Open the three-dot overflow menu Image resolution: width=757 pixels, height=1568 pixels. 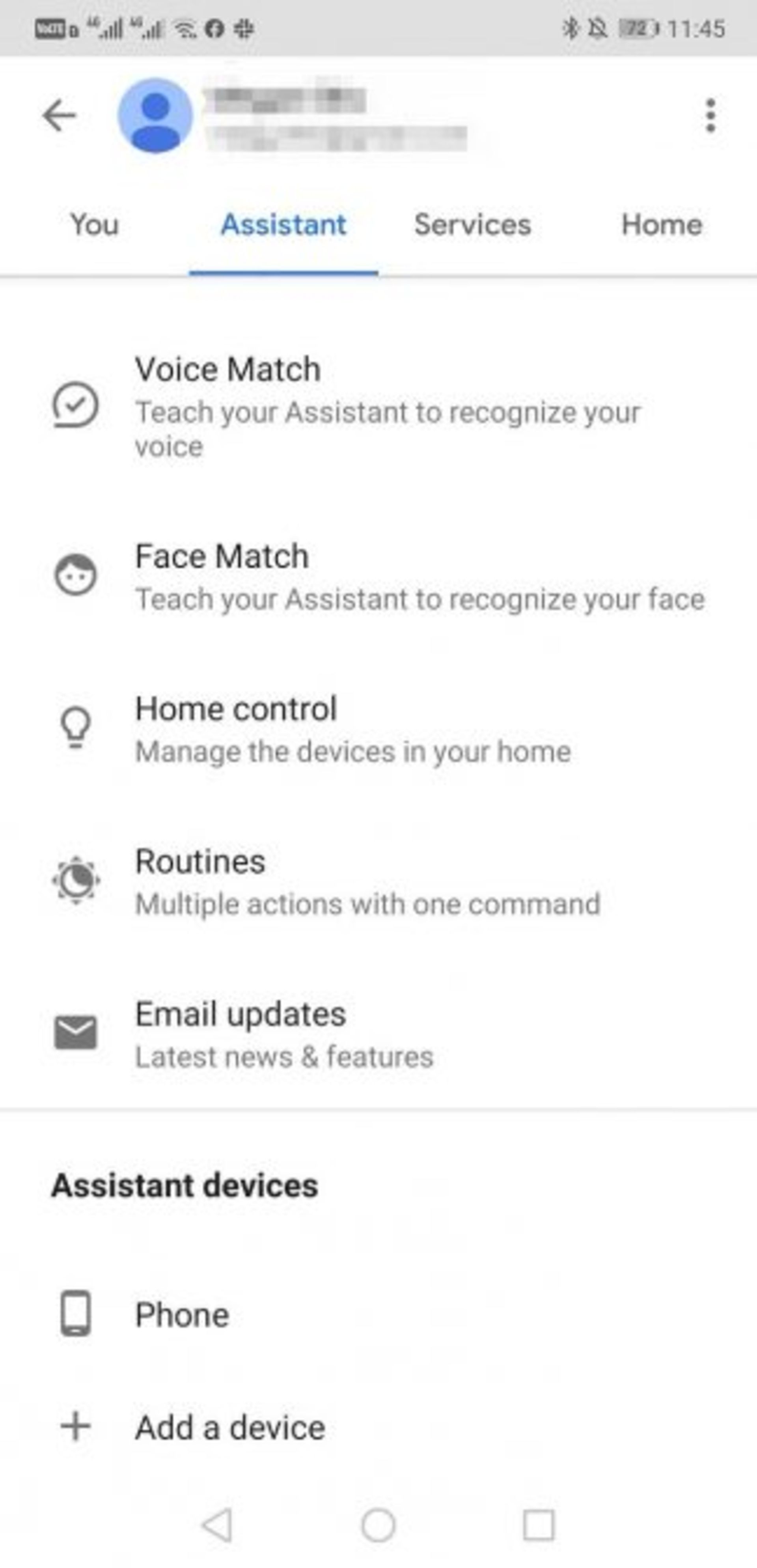point(710,115)
